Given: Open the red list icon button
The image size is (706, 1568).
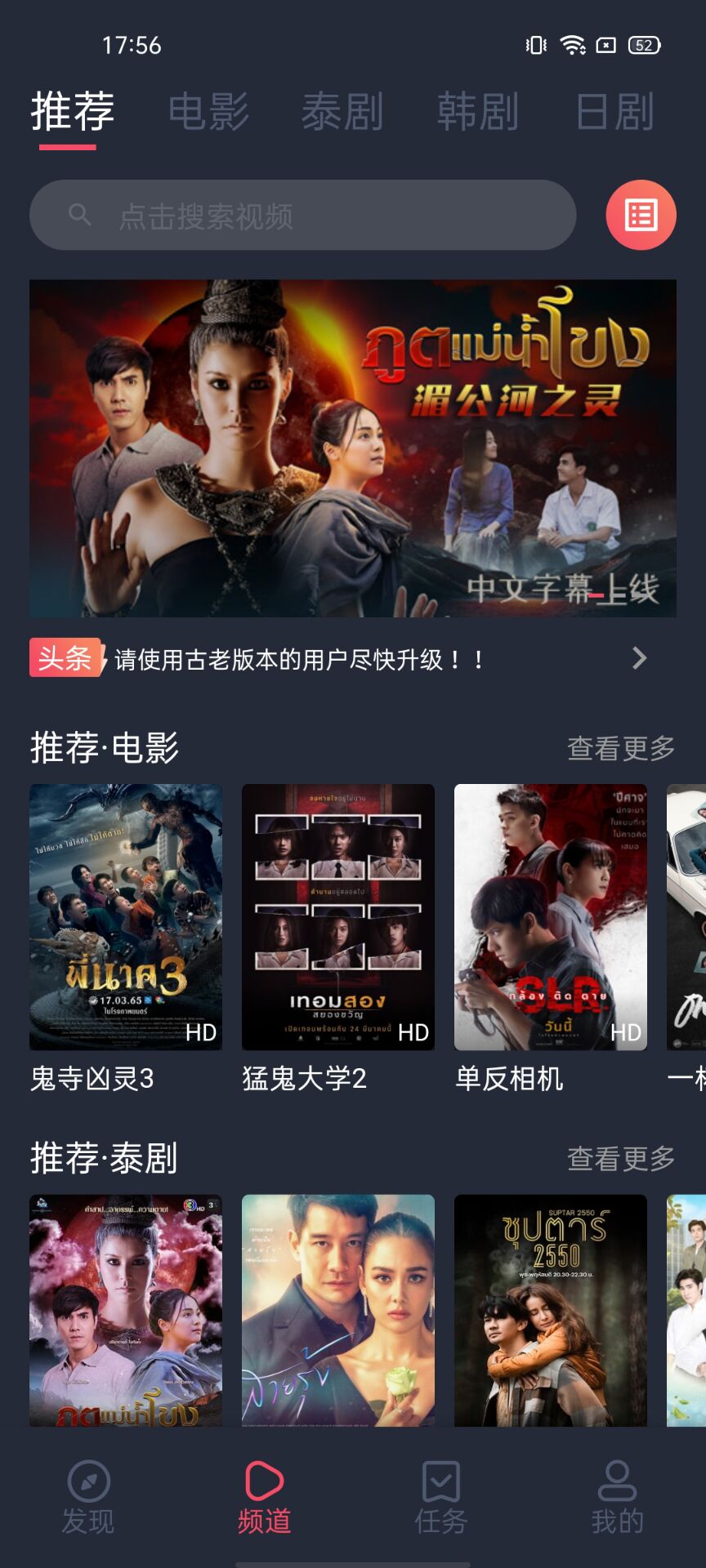Looking at the screenshot, I should 641,216.
